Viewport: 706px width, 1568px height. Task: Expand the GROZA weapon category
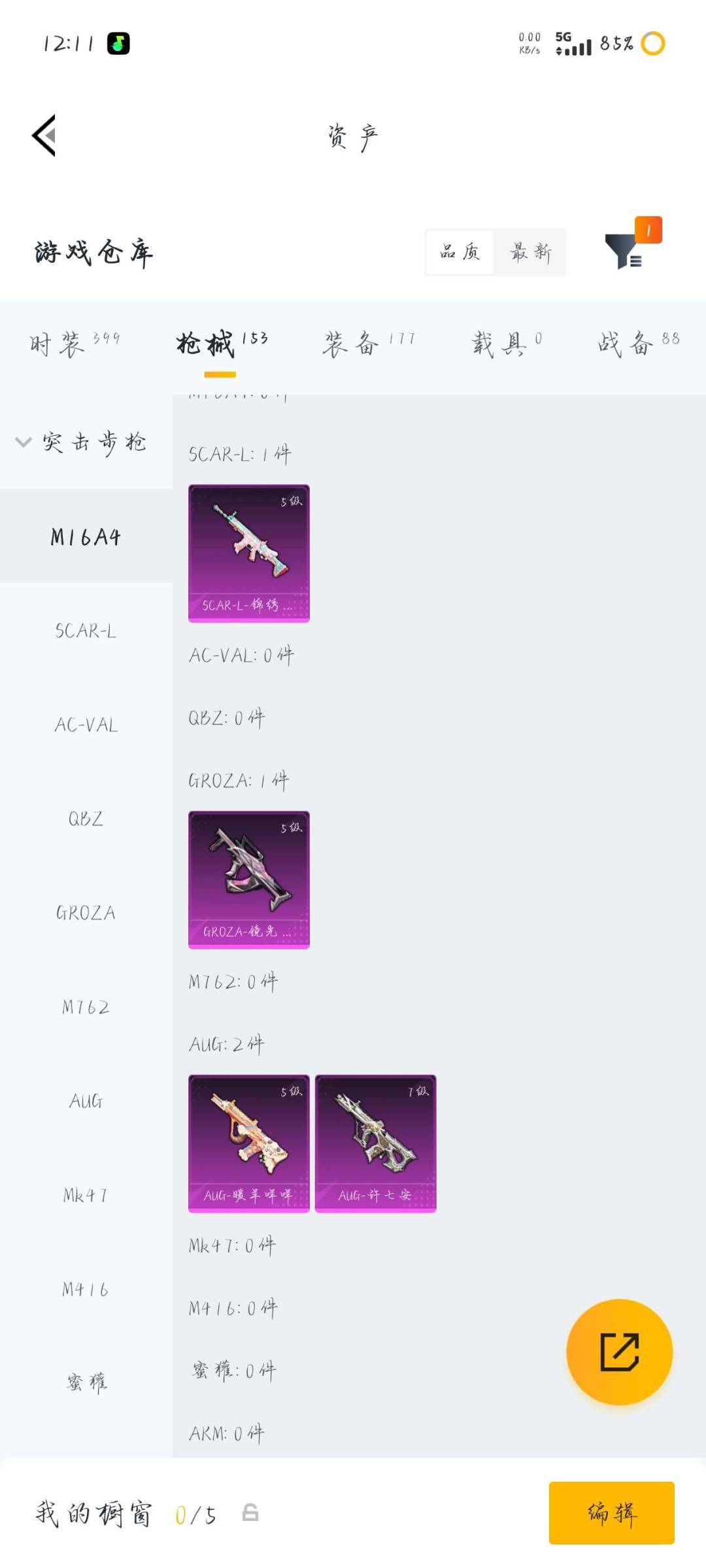(85, 913)
